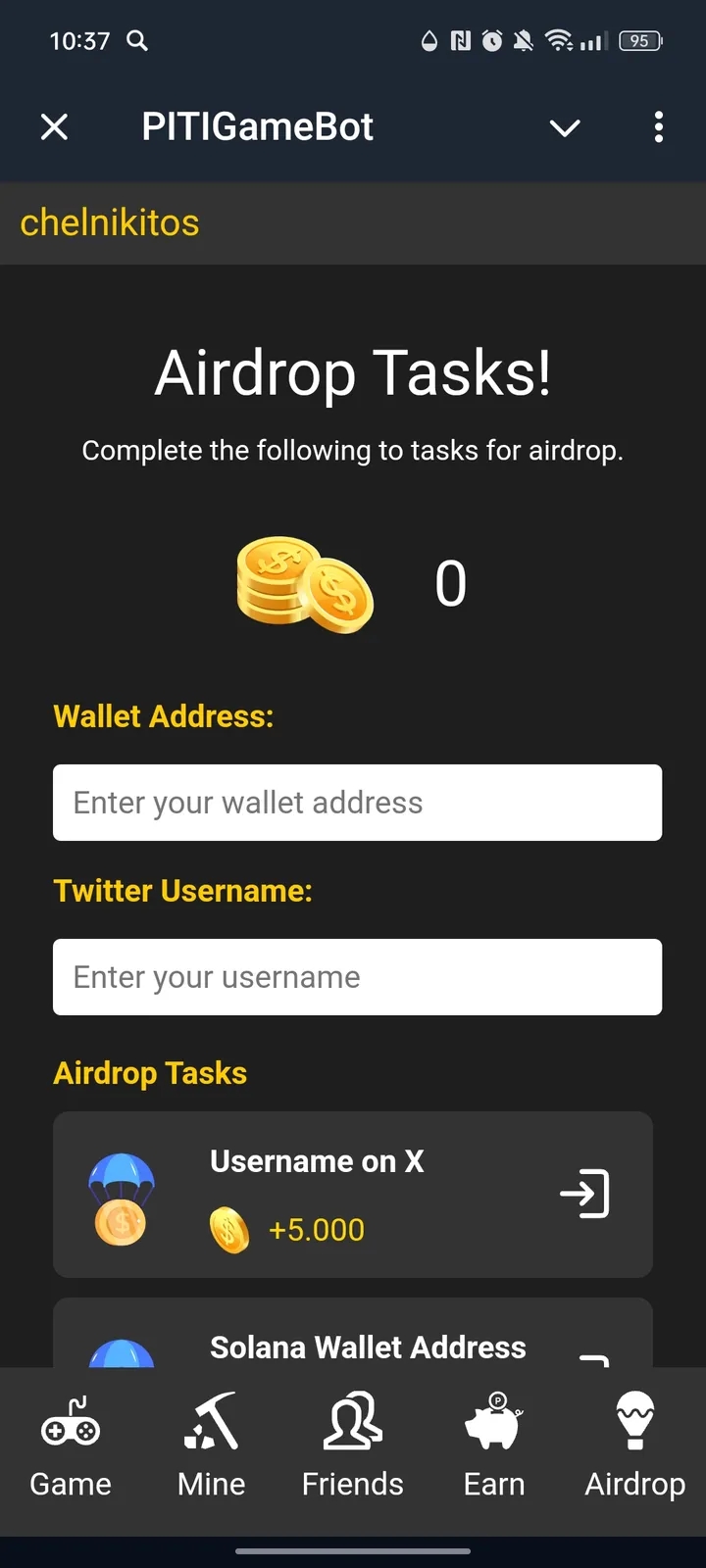Open the three-dot overflow menu

(x=658, y=127)
